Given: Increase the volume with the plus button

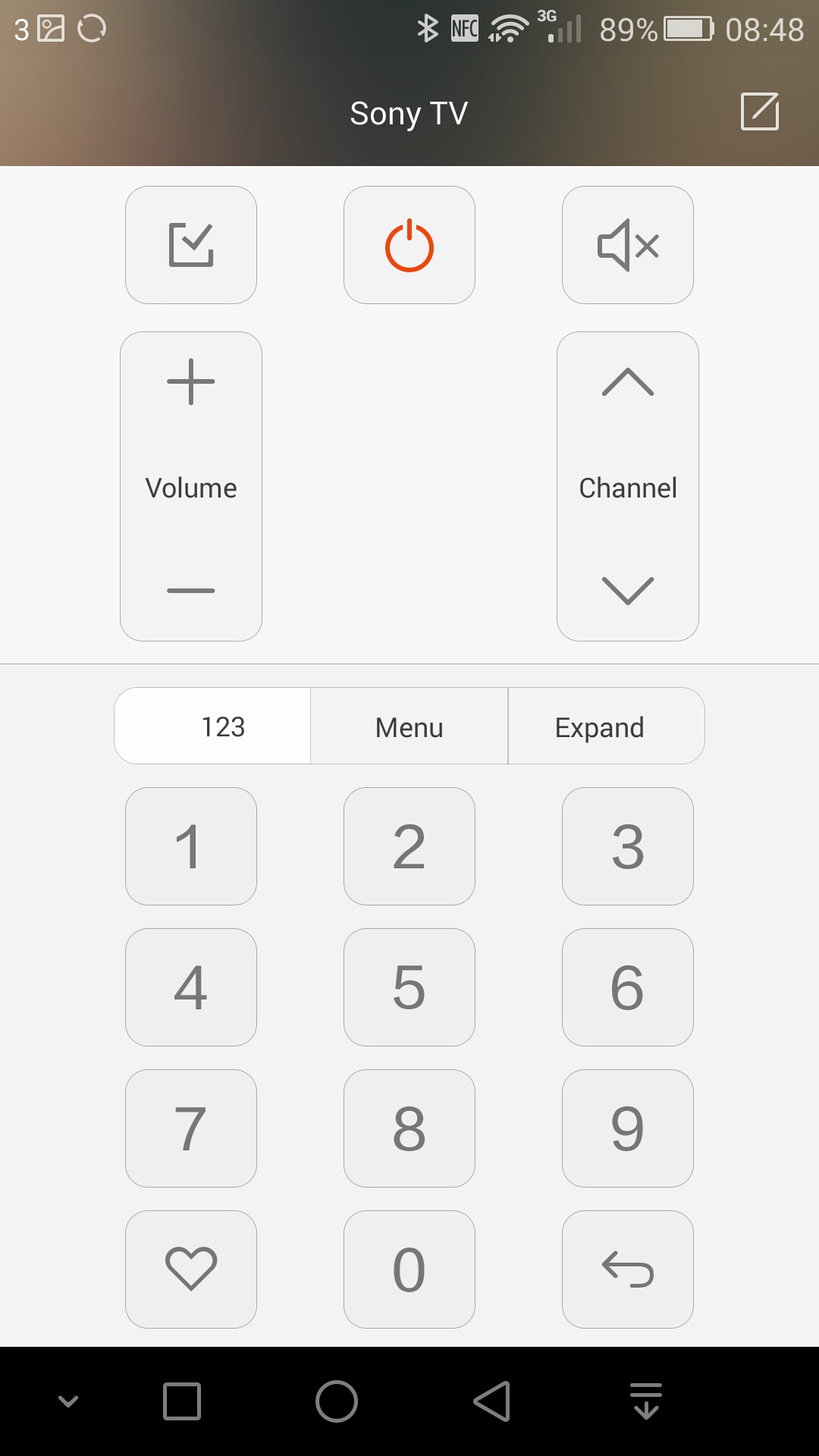Looking at the screenshot, I should pos(191,382).
